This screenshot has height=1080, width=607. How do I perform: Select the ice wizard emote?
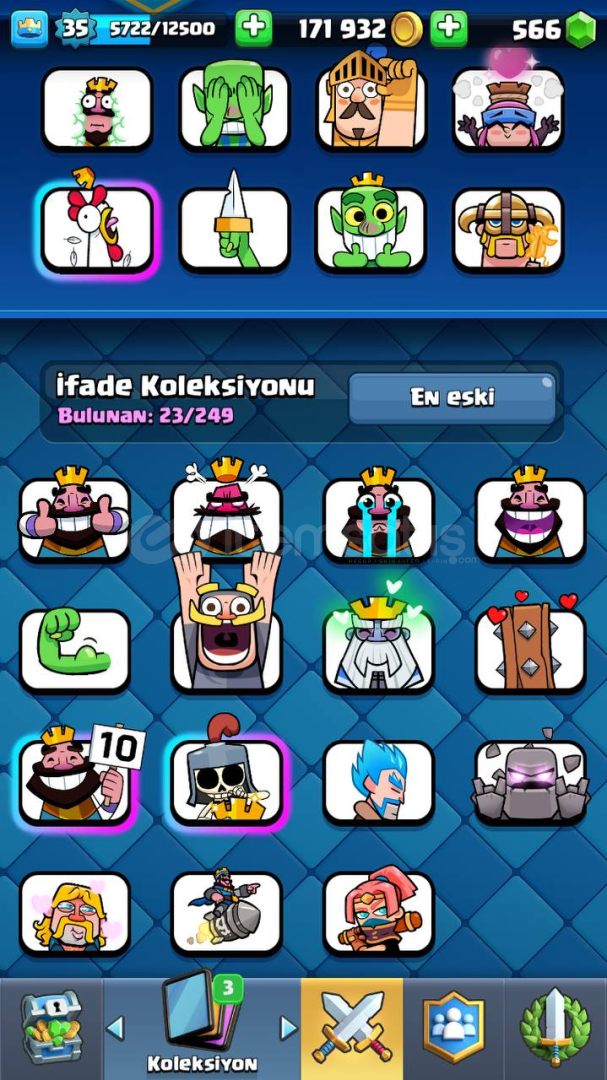point(378,781)
